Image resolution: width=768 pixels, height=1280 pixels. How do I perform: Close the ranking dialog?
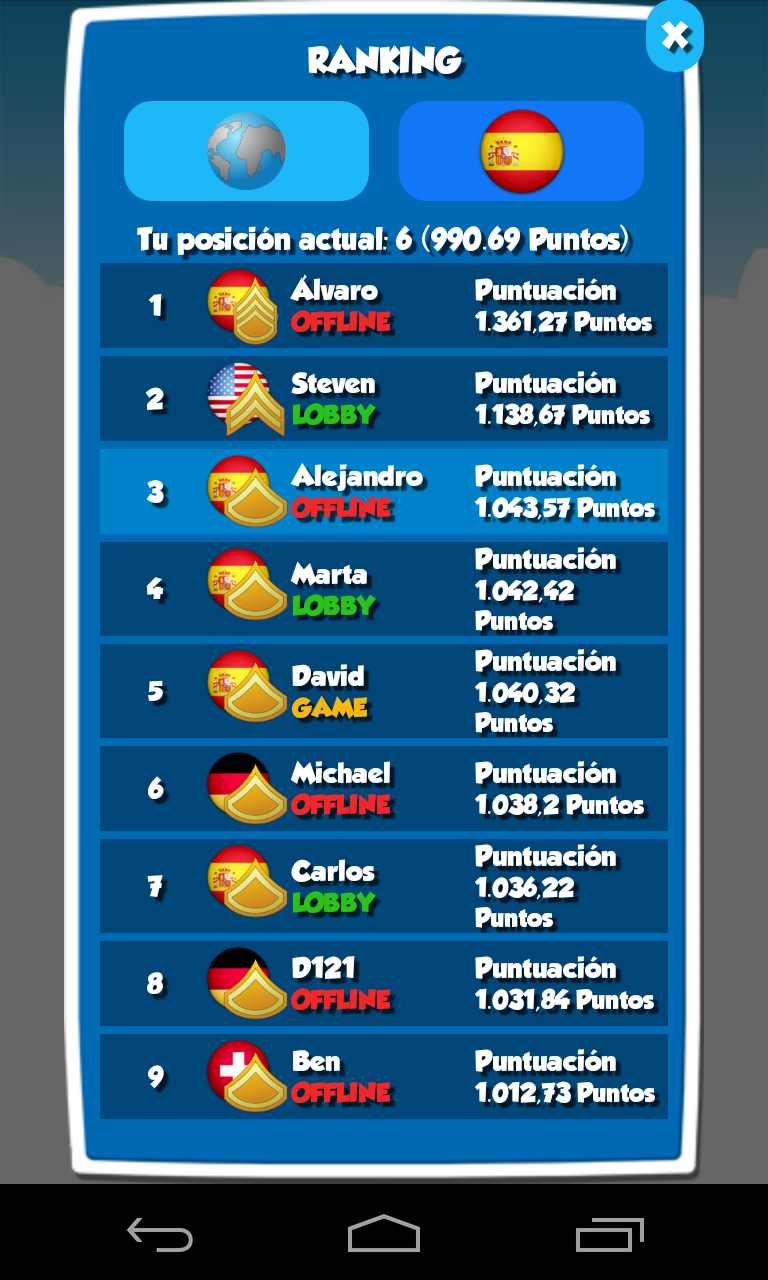pos(675,36)
